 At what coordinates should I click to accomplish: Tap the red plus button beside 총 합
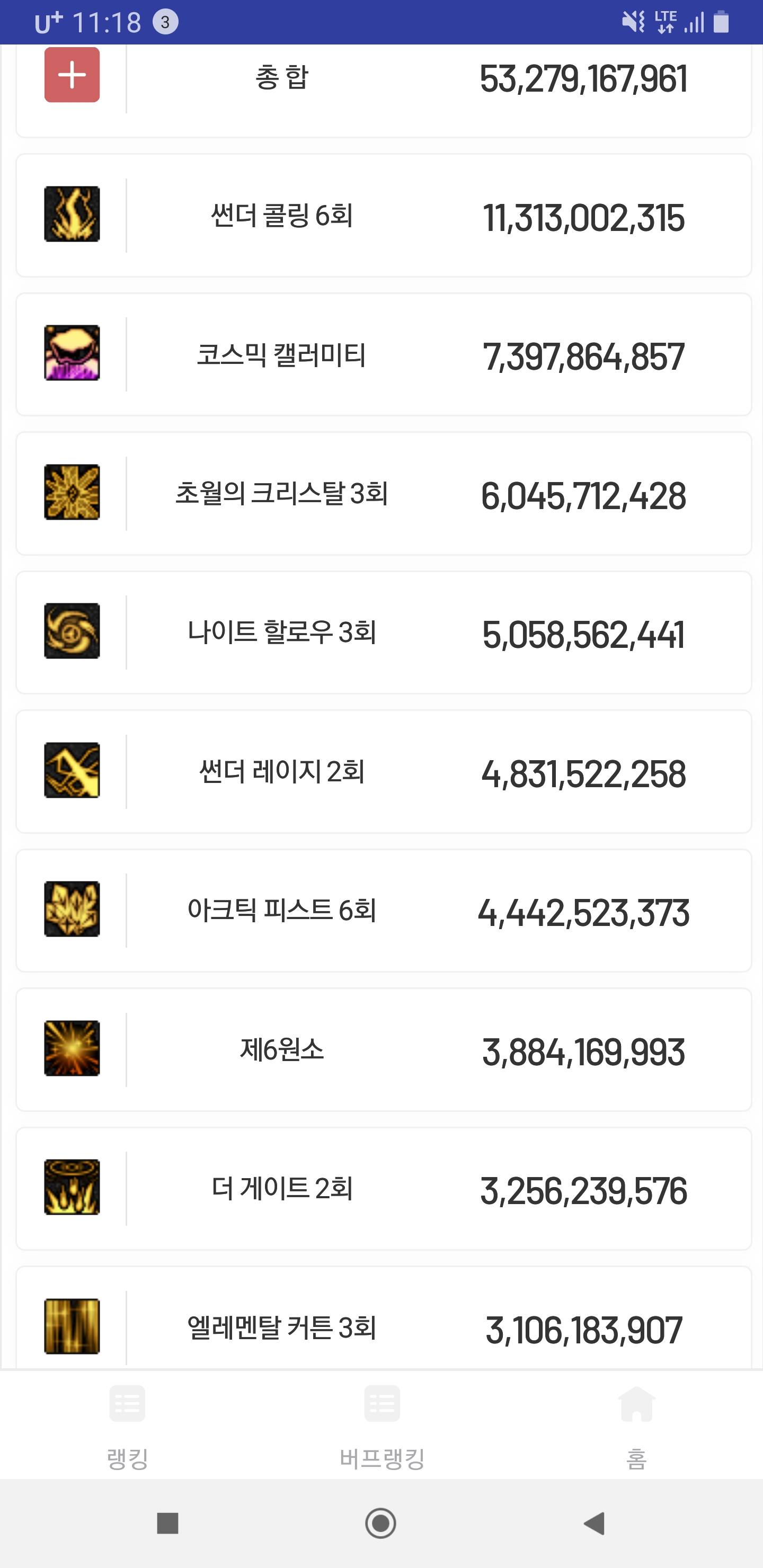click(72, 75)
